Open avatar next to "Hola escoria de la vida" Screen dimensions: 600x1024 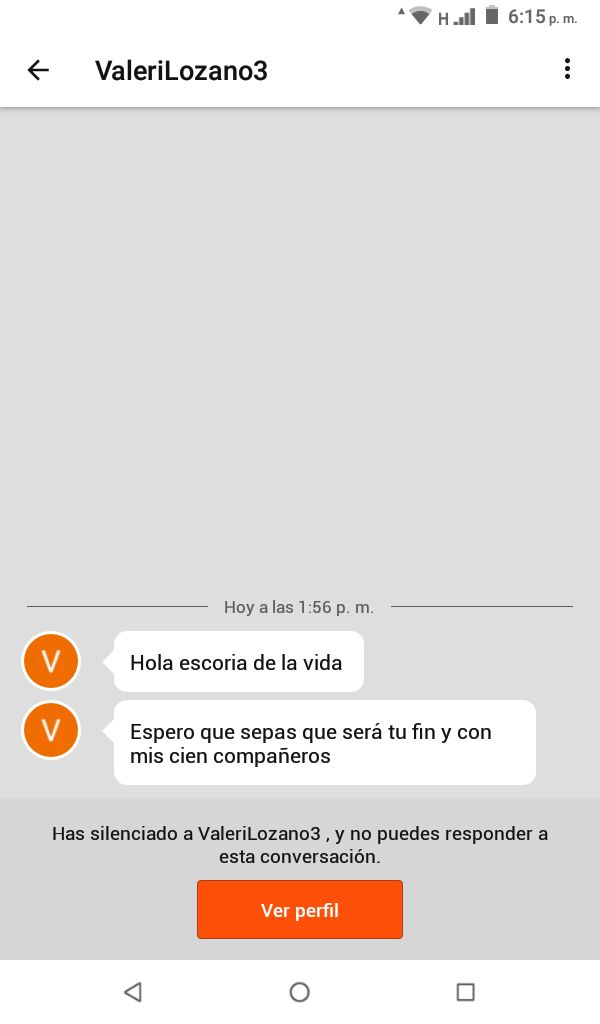(x=50, y=661)
